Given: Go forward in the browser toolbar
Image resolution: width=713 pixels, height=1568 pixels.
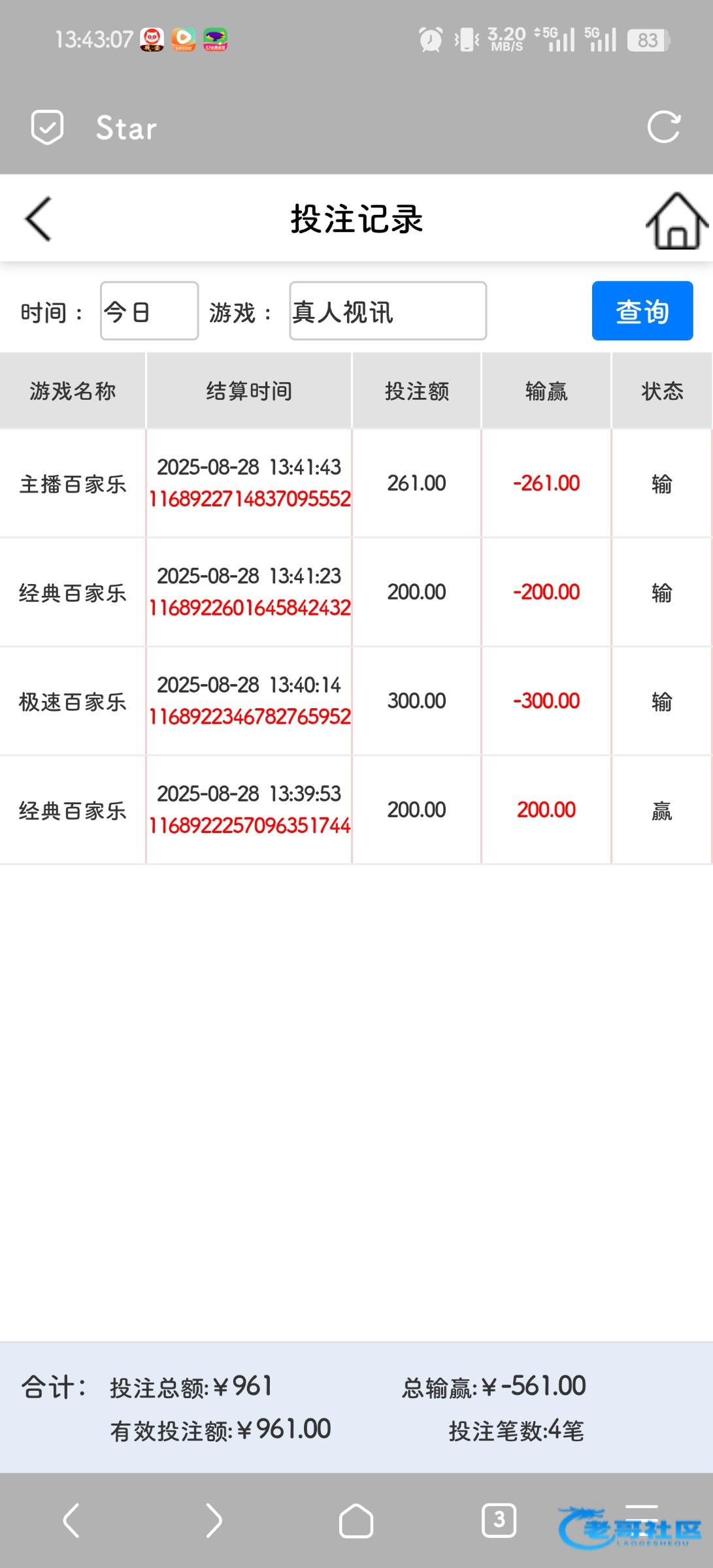Looking at the screenshot, I should click(x=214, y=1520).
